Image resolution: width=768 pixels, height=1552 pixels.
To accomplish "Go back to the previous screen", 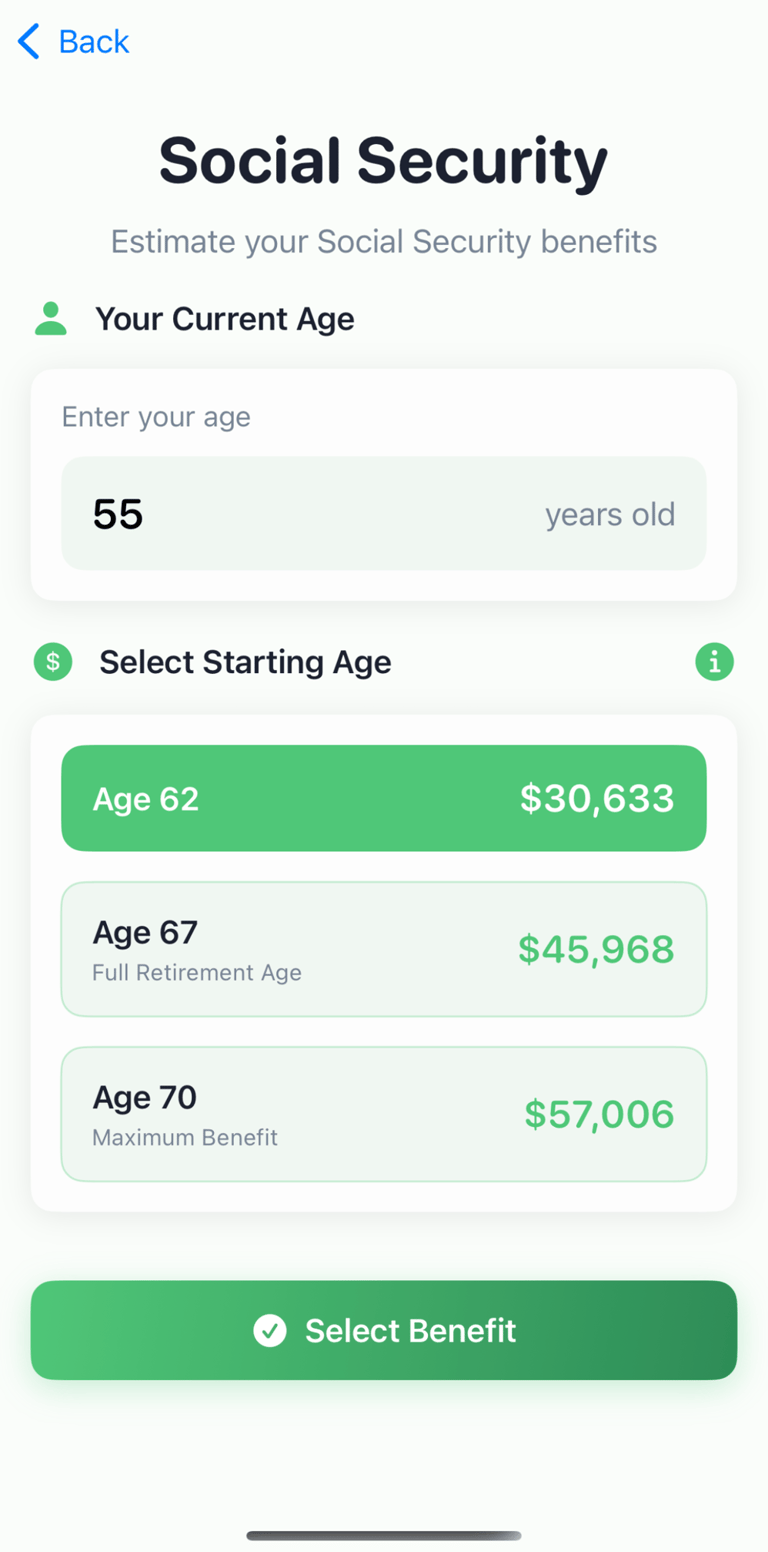I will 73,42.
